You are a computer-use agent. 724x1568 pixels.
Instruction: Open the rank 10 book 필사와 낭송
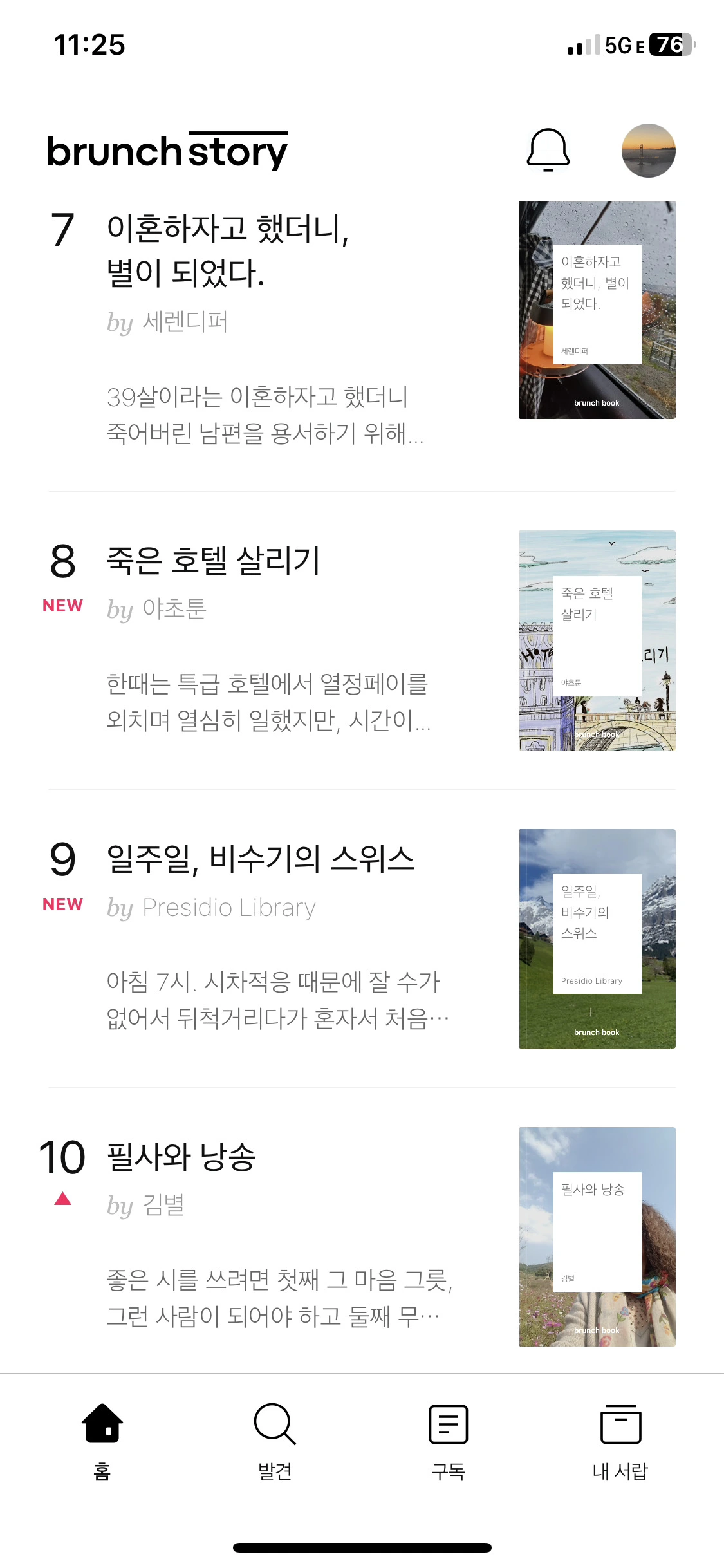pyautogui.click(x=362, y=1237)
